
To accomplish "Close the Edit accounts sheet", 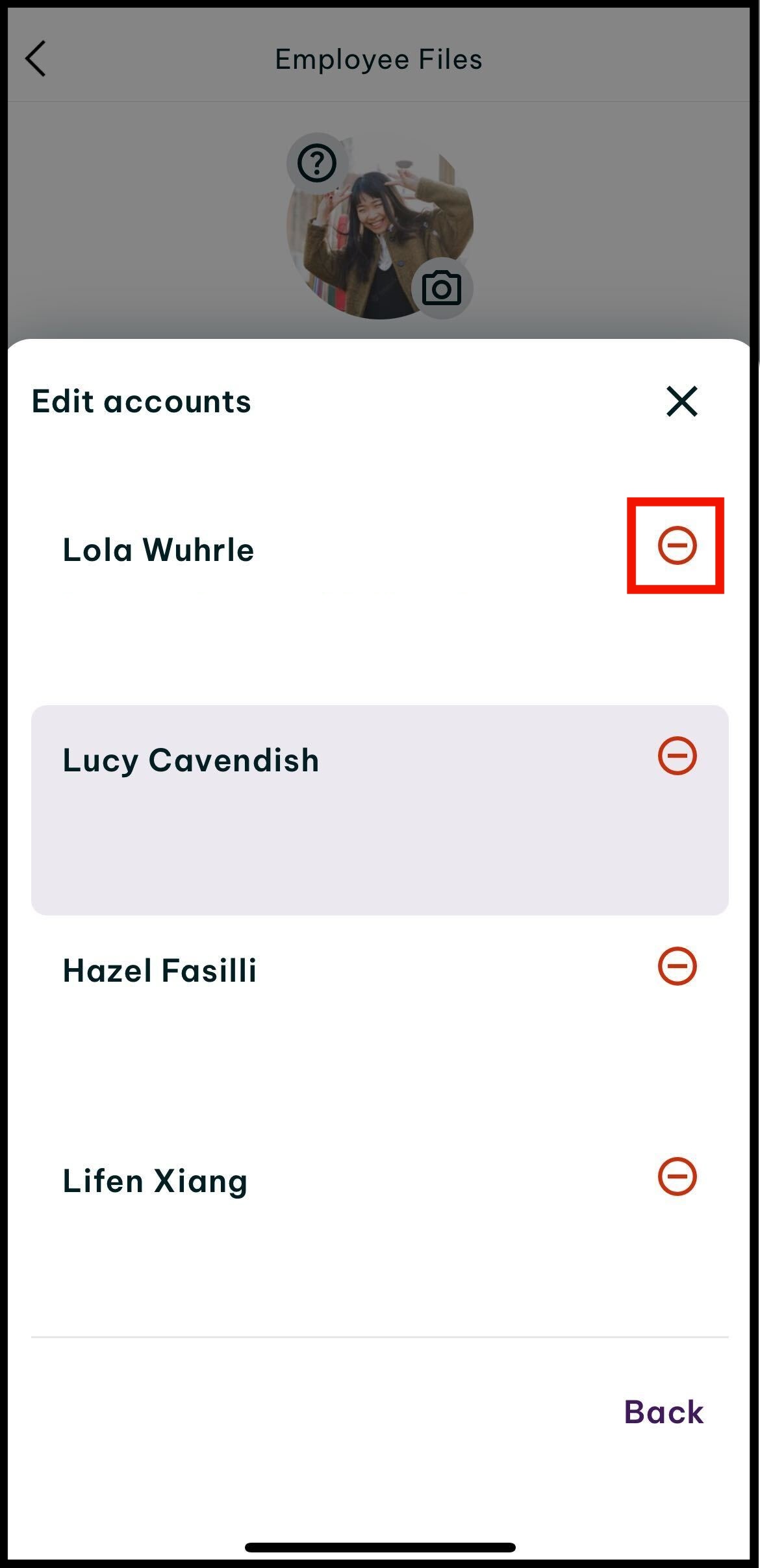I will click(681, 401).
